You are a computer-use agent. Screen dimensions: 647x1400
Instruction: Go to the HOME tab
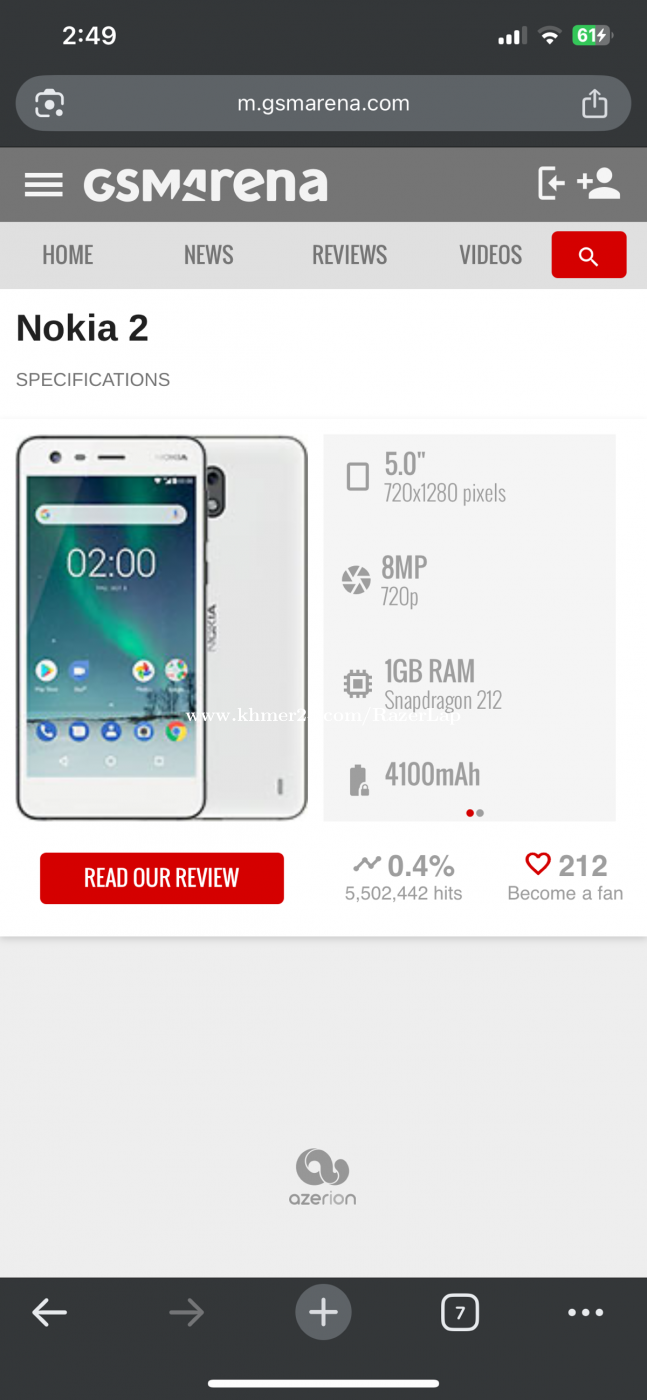coord(68,255)
